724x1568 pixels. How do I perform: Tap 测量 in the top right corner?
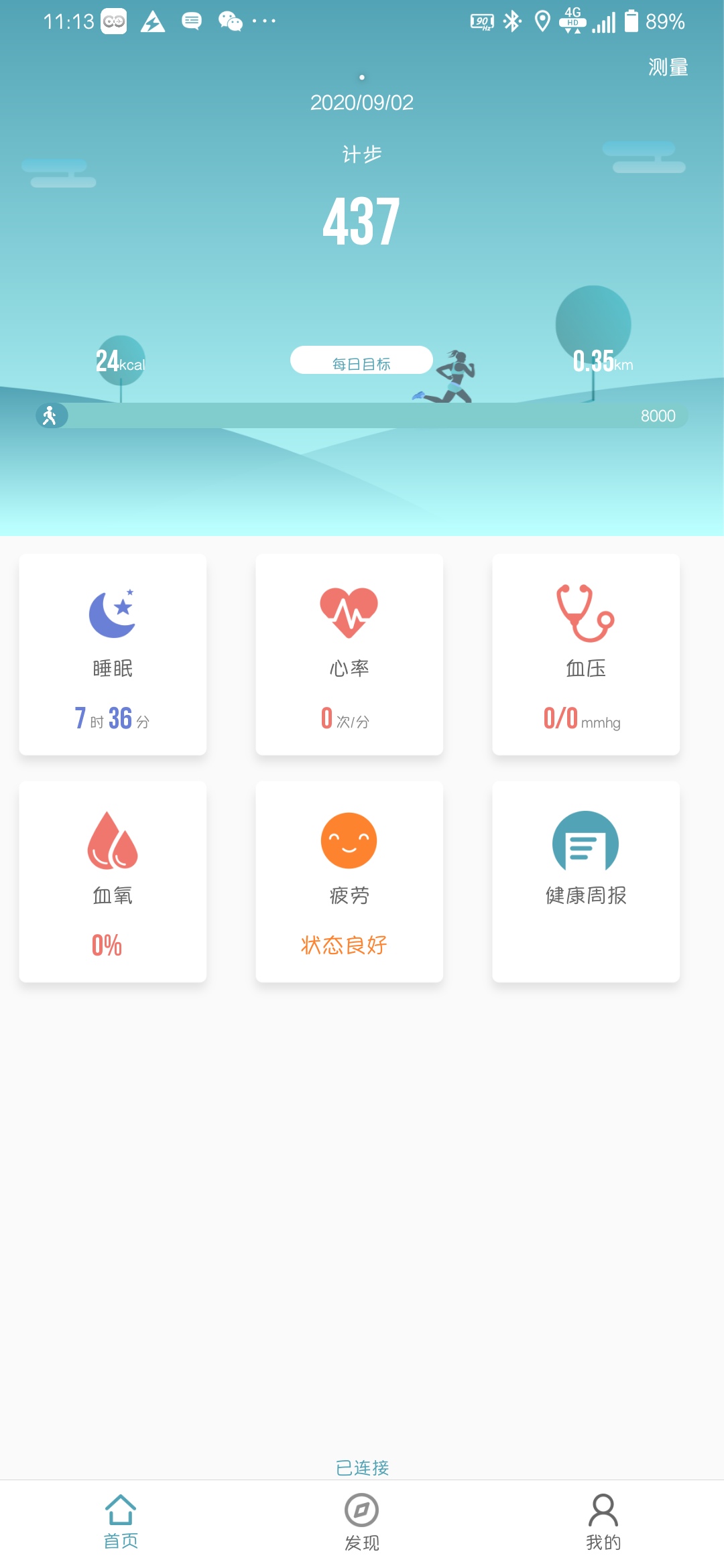tap(667, 67)
